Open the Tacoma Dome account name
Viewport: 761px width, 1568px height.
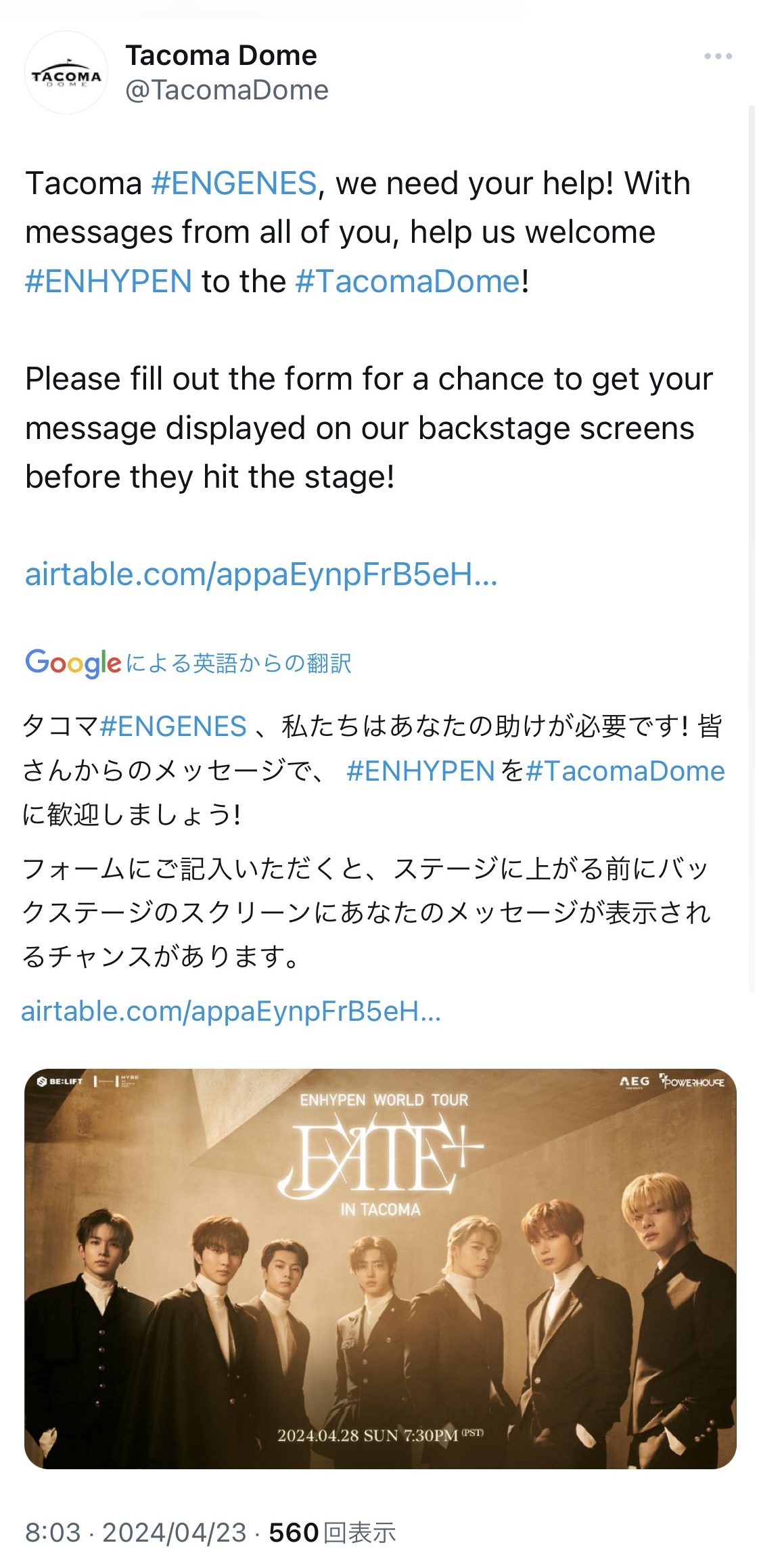[x=221, y=55]
